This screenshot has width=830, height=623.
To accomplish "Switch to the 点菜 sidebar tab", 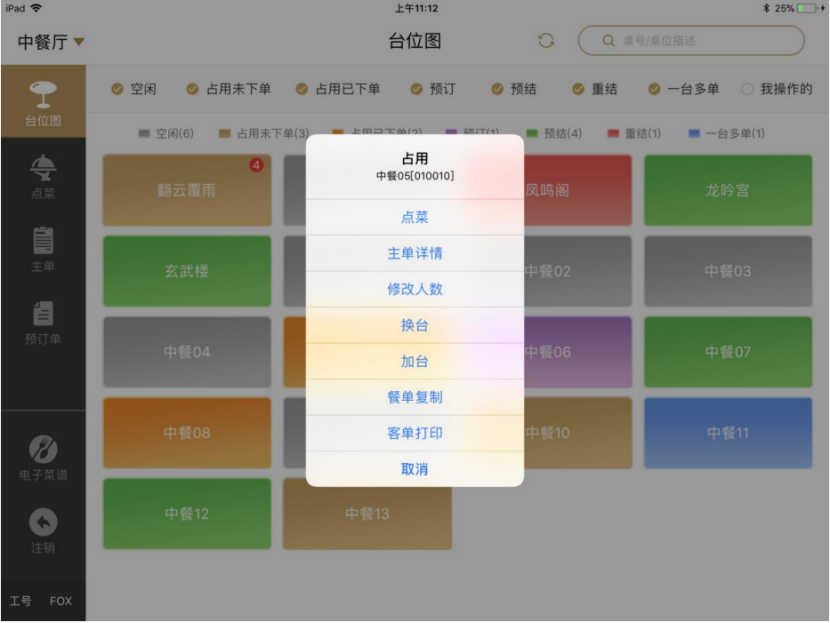I will 43,177.
